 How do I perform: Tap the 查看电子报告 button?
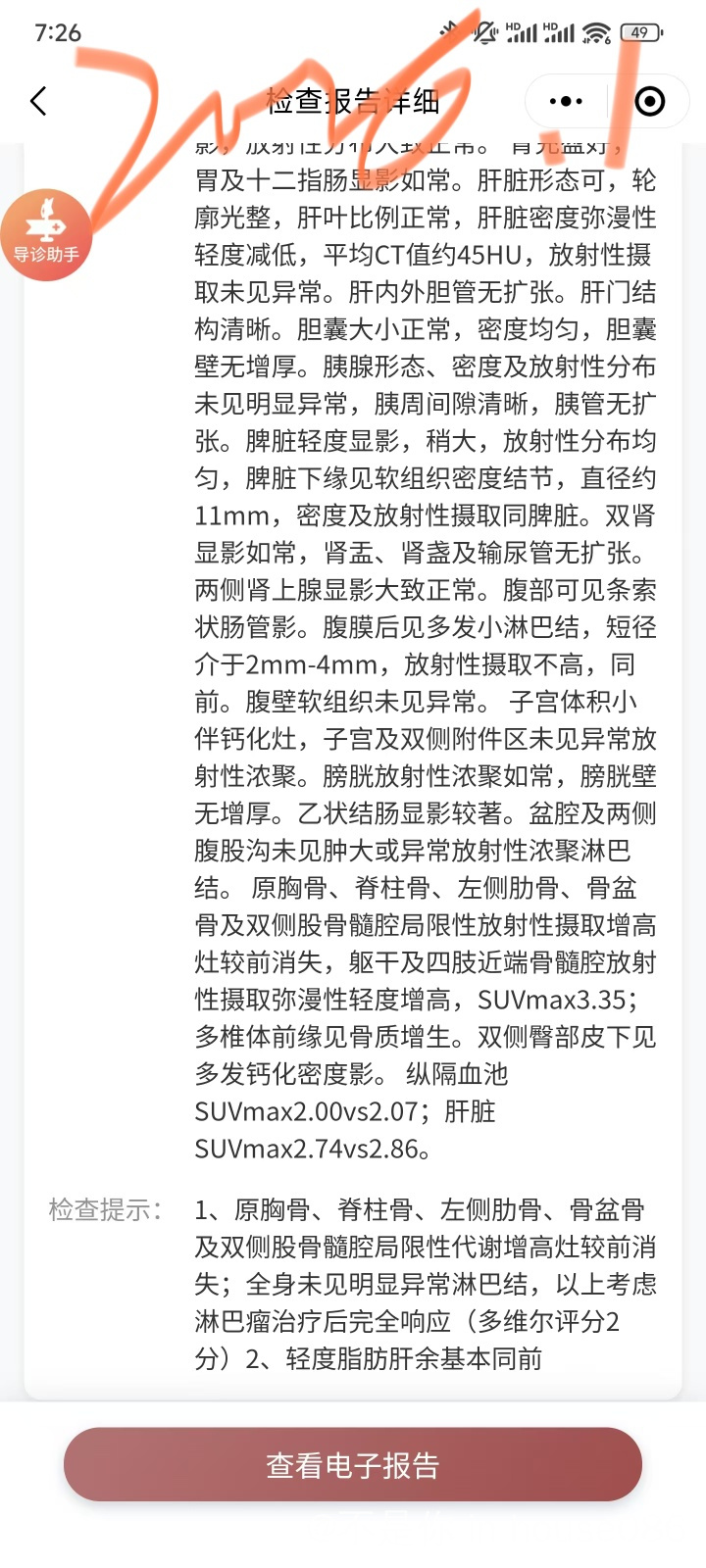pos(353,1465)
